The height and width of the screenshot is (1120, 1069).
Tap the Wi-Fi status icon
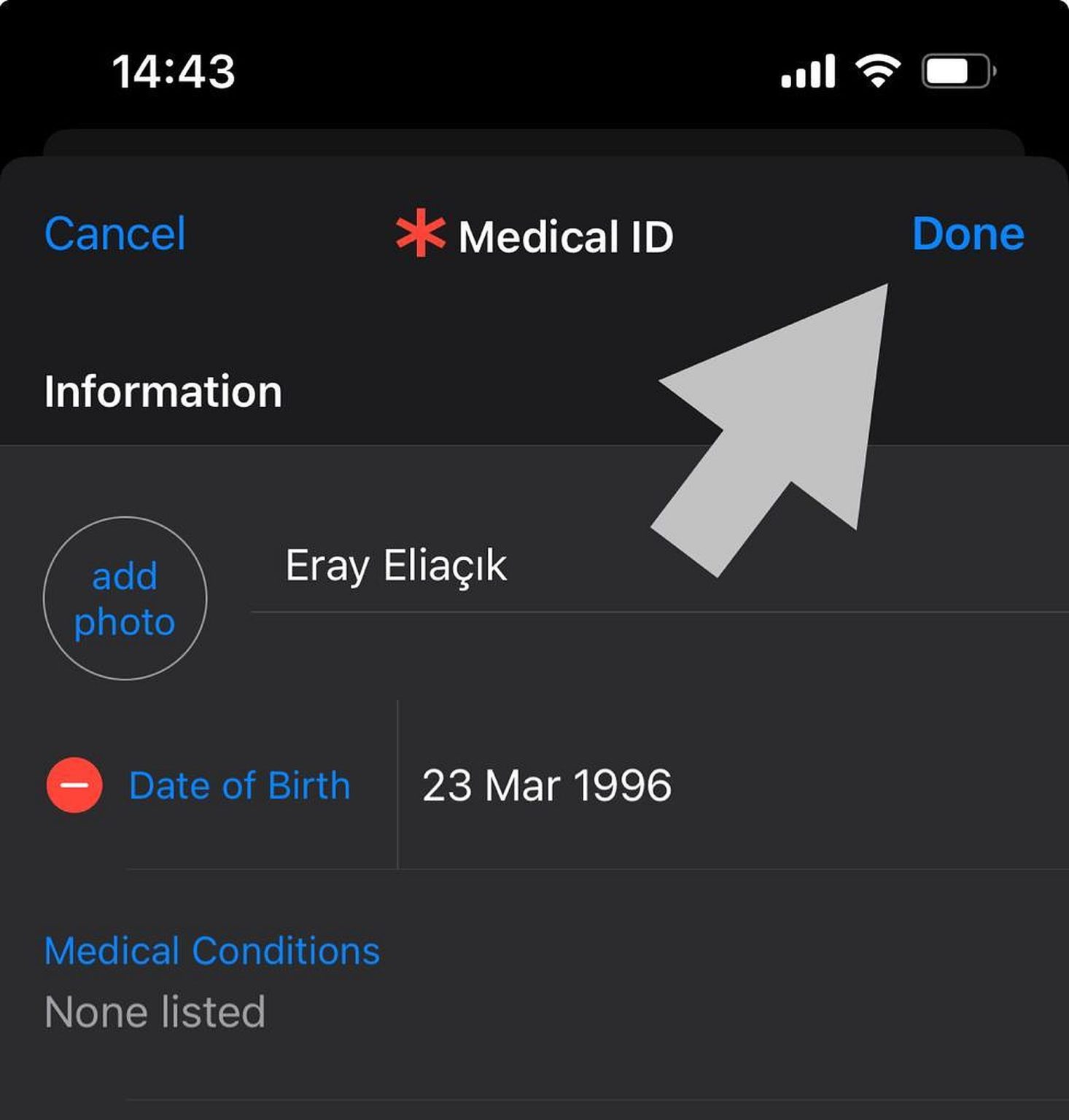(877, 69)
